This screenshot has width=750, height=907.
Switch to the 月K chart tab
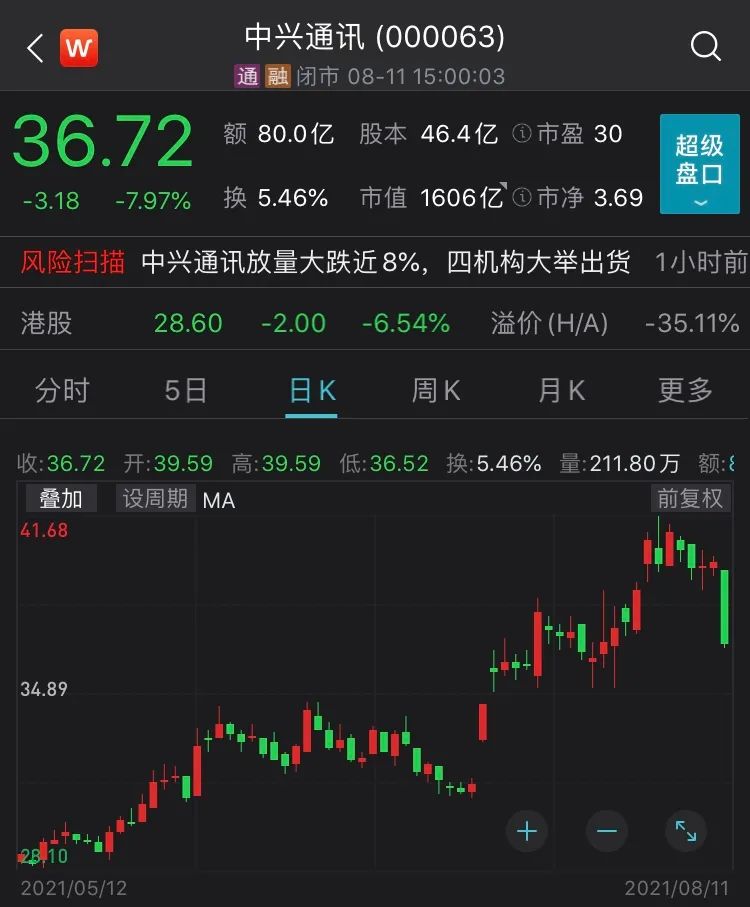tap(561, 390)
